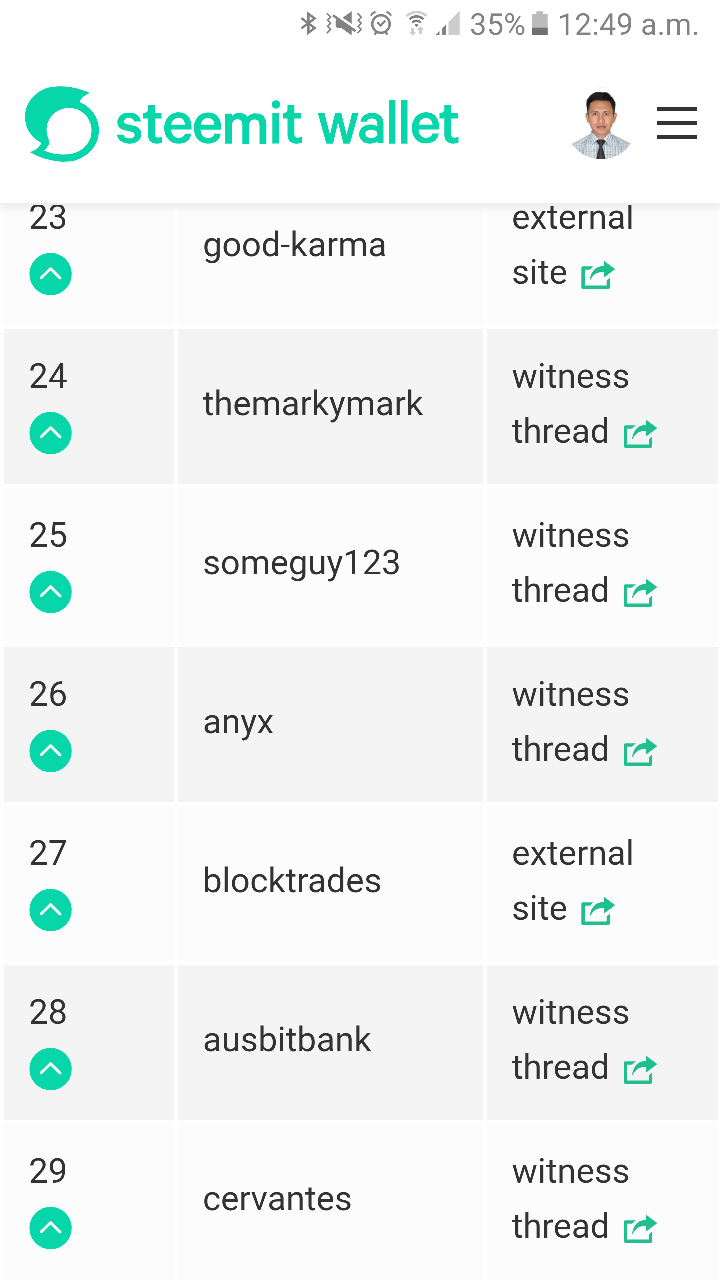Viewport: 720px width, 1280px height.
Task: Click the external link icon beside someguy123
Action: (x=639, y=592)
